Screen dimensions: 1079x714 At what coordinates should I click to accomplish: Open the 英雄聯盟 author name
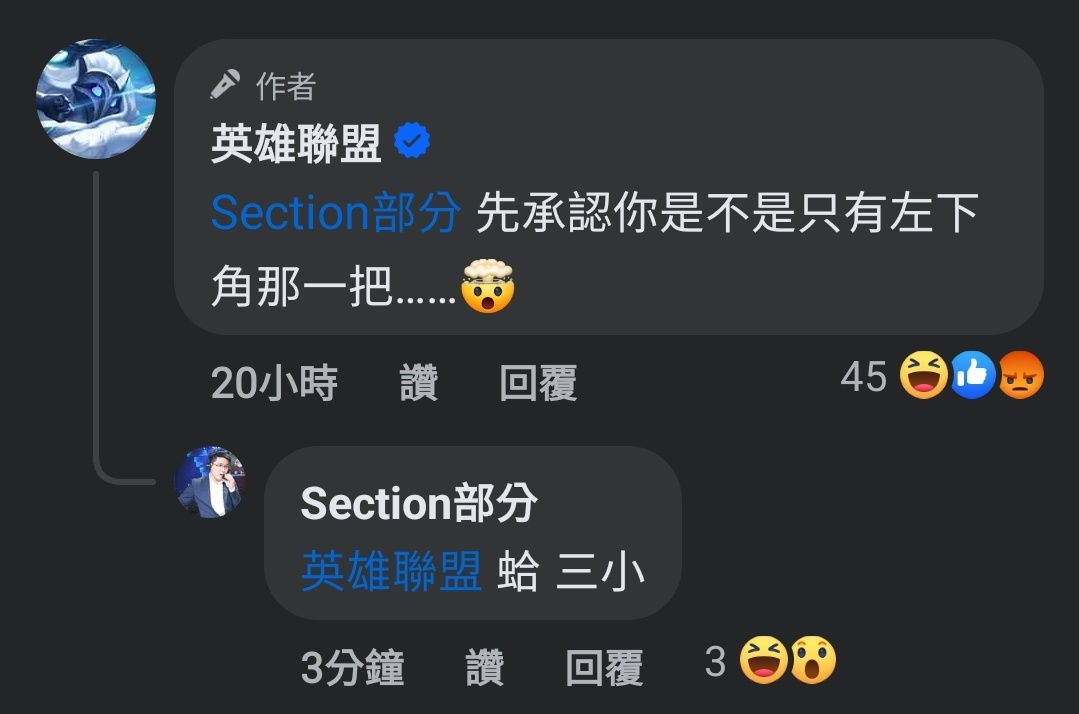[x=296, y=145]
